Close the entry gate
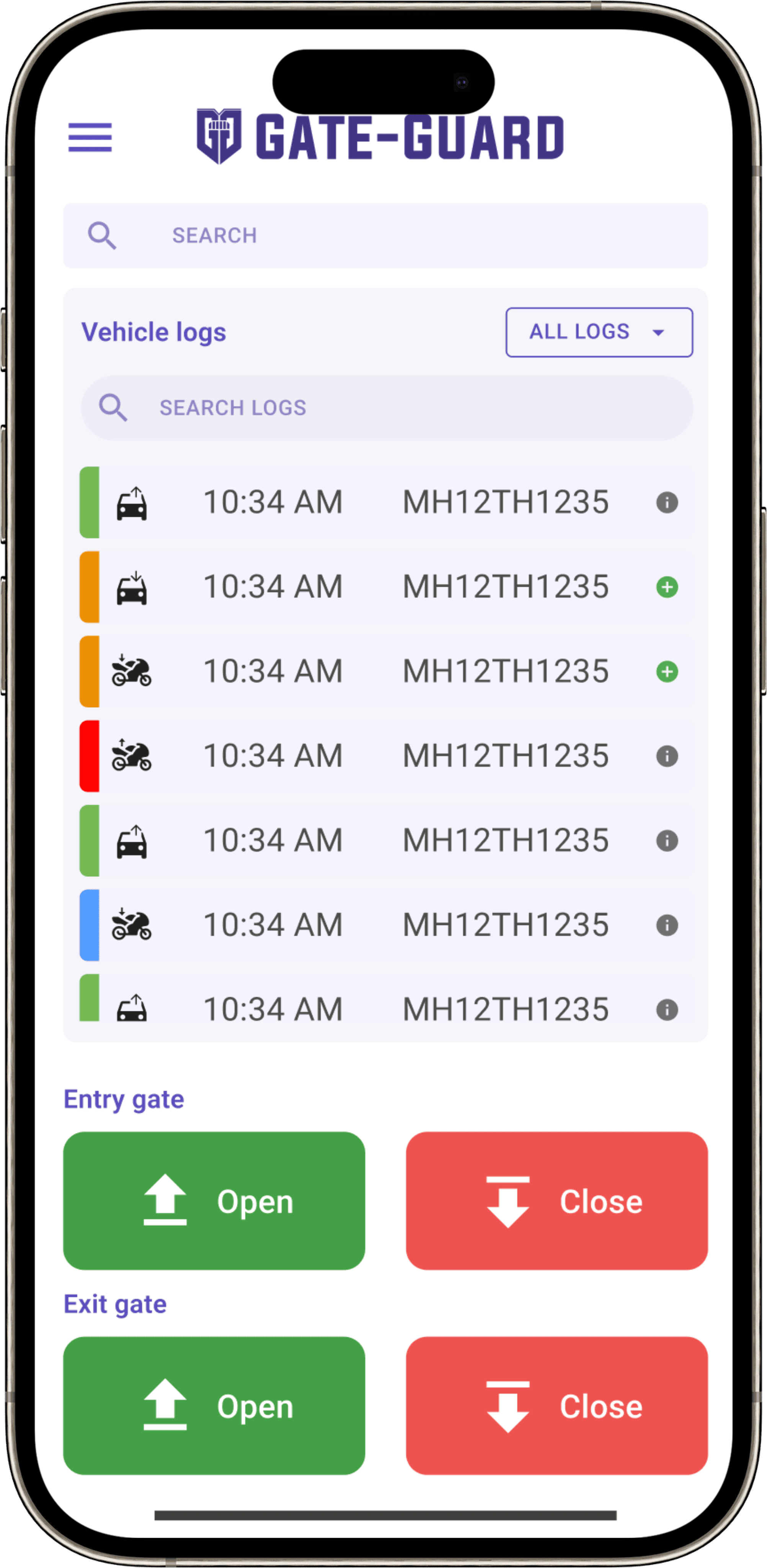The width and height of the screenshot is (767, 1568). point(557,1201)
